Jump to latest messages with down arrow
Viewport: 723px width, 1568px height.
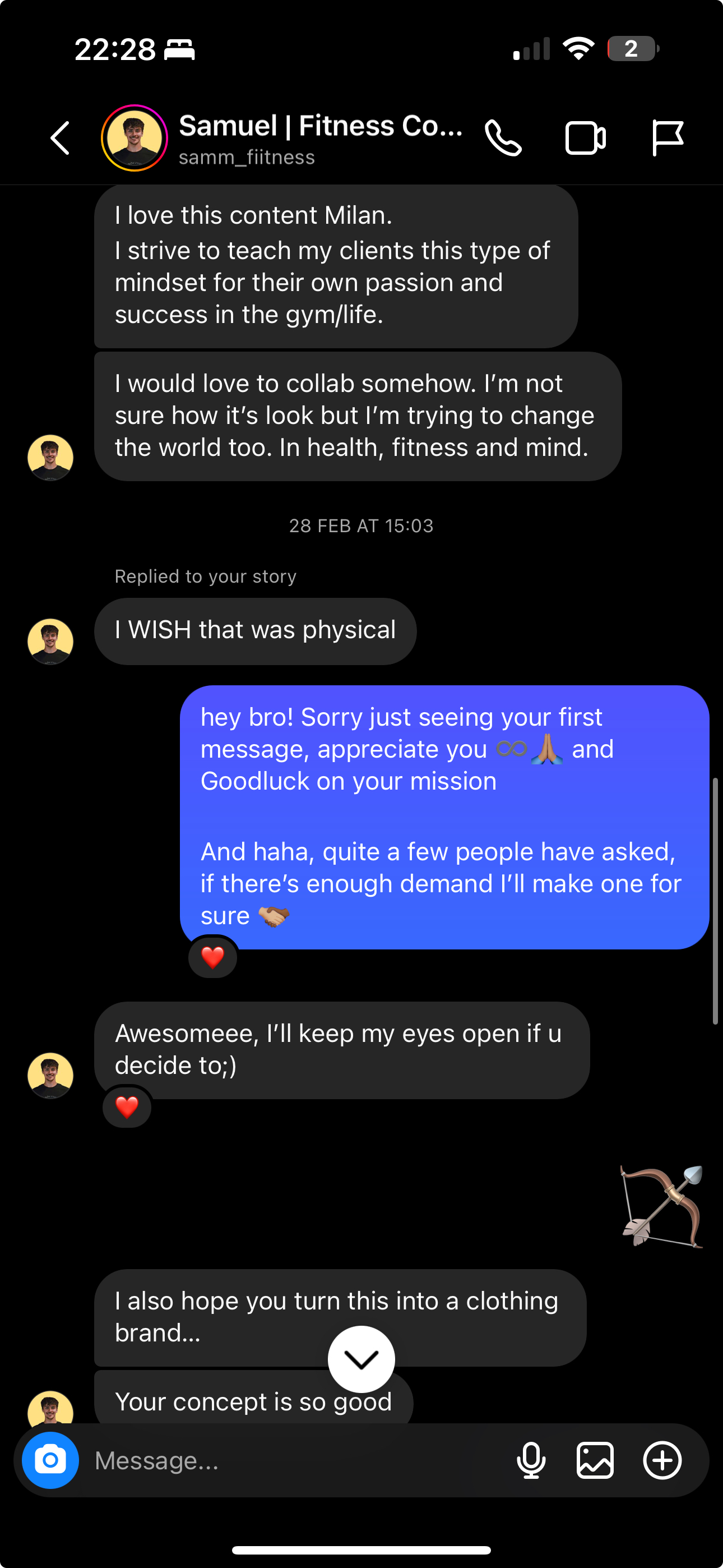point(361,1359)
